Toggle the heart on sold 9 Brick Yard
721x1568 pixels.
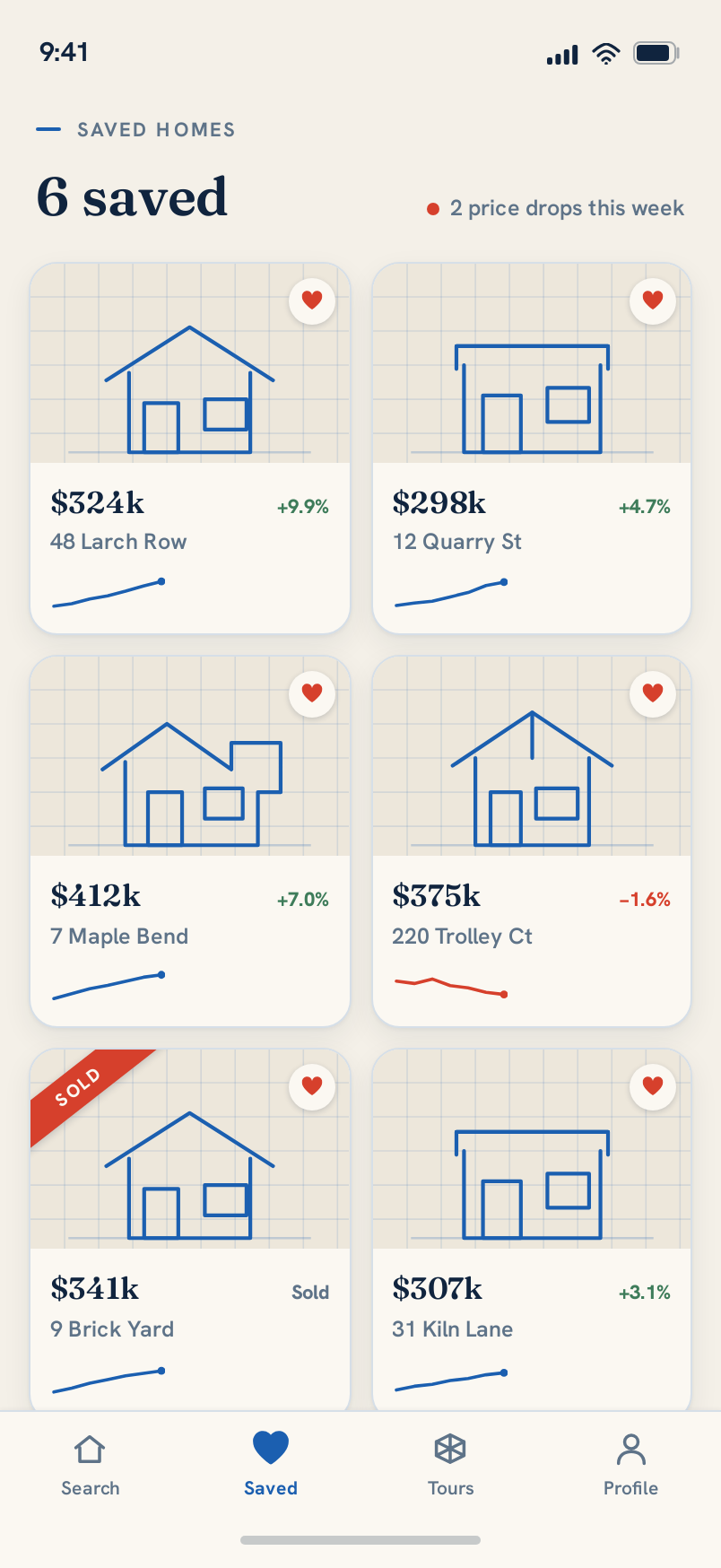[312, 1086]
